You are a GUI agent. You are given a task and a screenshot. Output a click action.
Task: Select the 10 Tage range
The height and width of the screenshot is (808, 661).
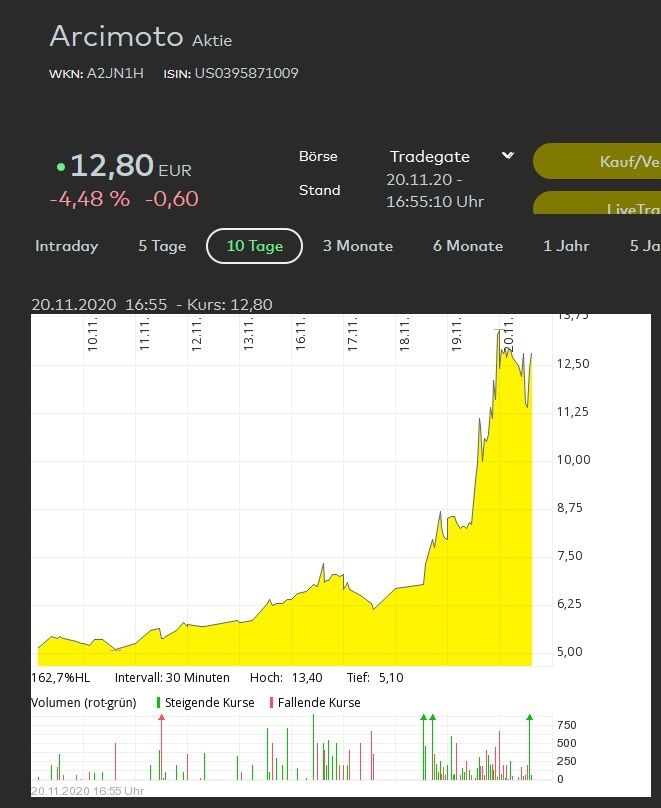coord(254,246)
